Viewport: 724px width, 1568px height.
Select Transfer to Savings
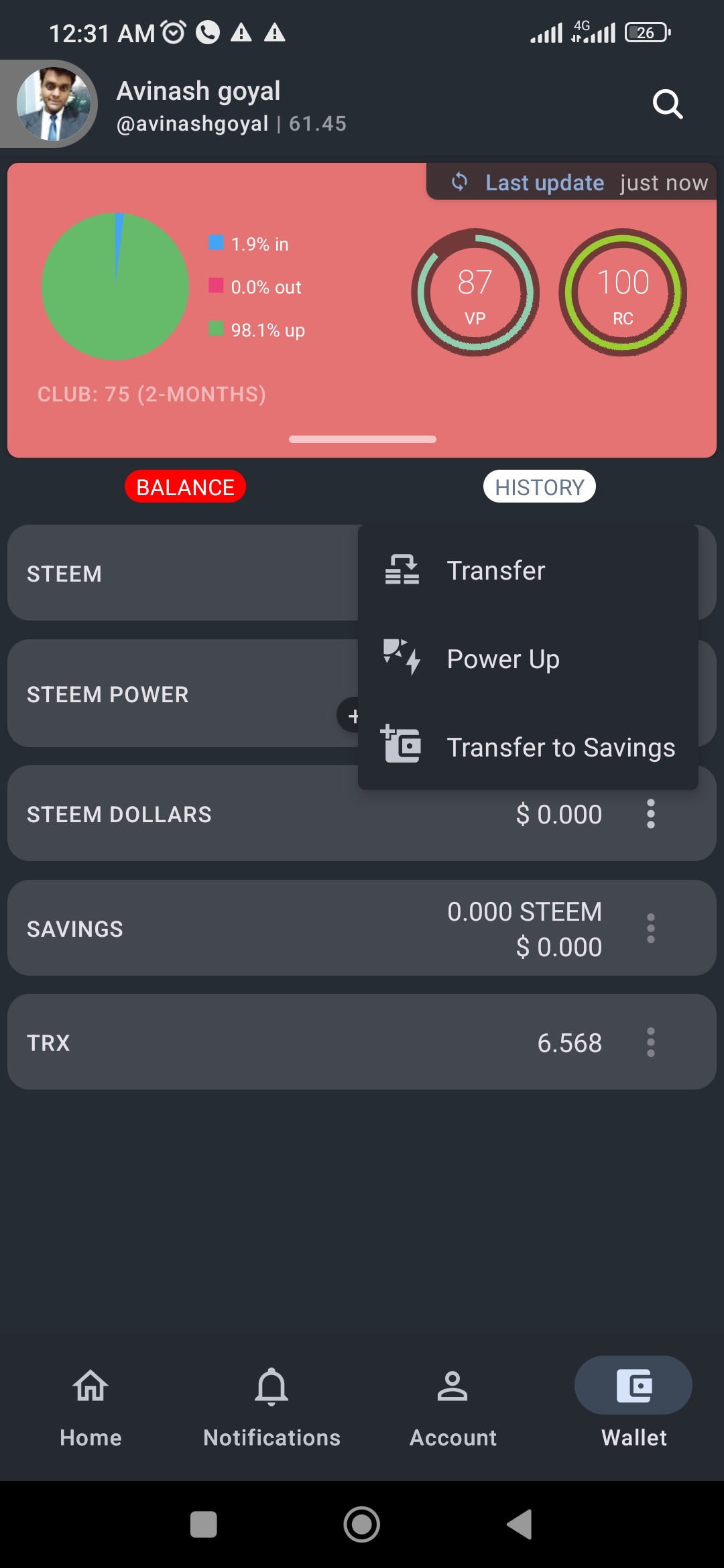(x=560, y=748)
